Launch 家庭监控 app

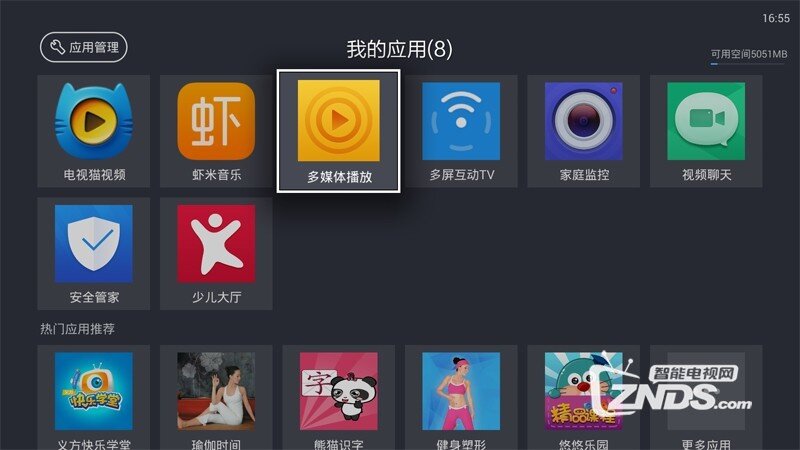[x=584, y=131]
